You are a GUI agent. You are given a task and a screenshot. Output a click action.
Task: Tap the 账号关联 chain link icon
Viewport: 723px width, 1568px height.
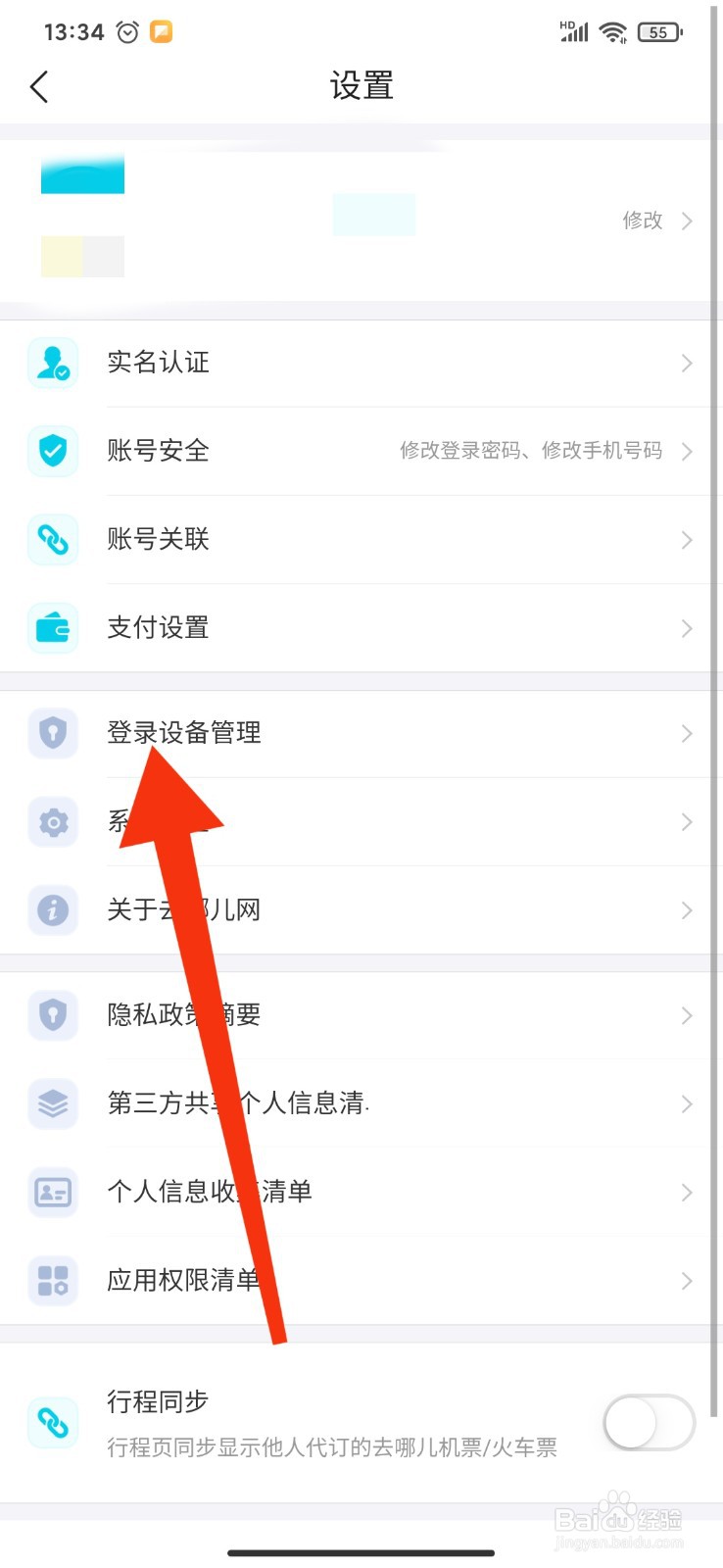pyautogui.click(x=53, y=539)
